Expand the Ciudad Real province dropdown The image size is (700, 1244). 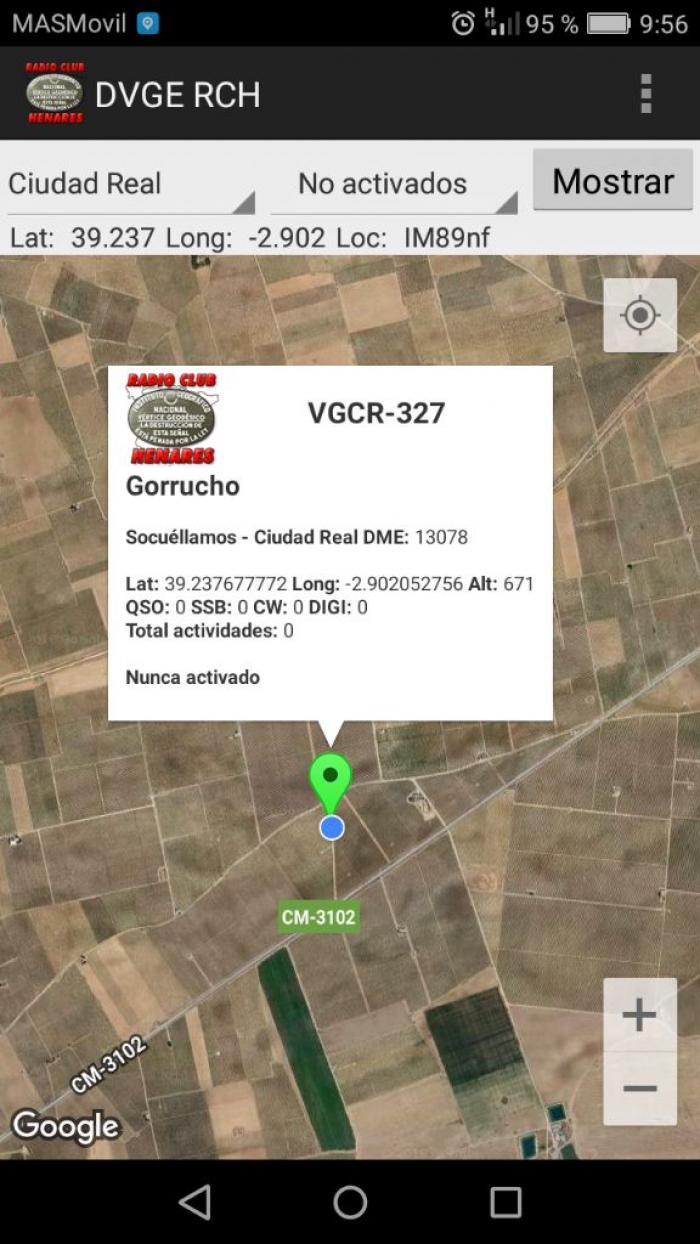click(131, 185)
